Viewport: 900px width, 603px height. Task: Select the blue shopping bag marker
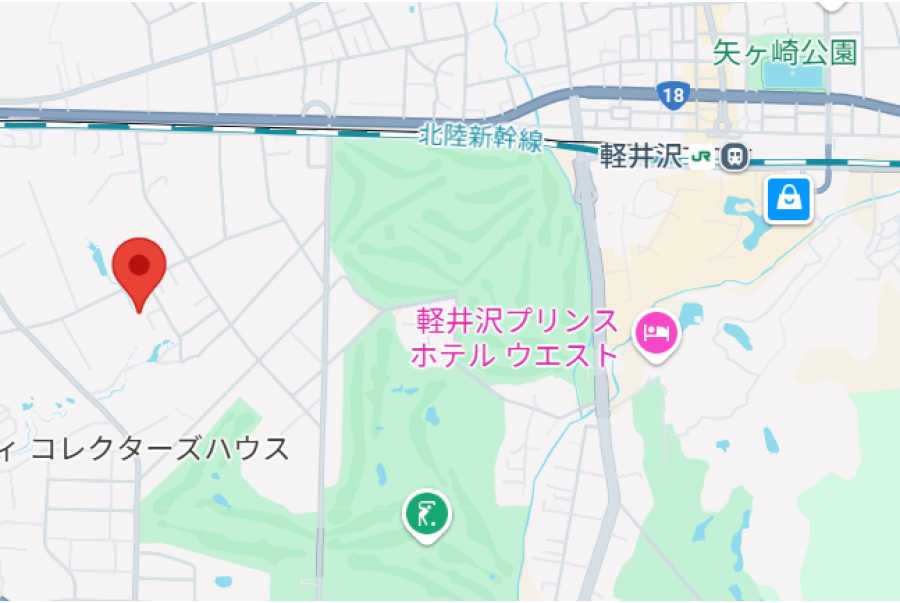coord(789,198)
